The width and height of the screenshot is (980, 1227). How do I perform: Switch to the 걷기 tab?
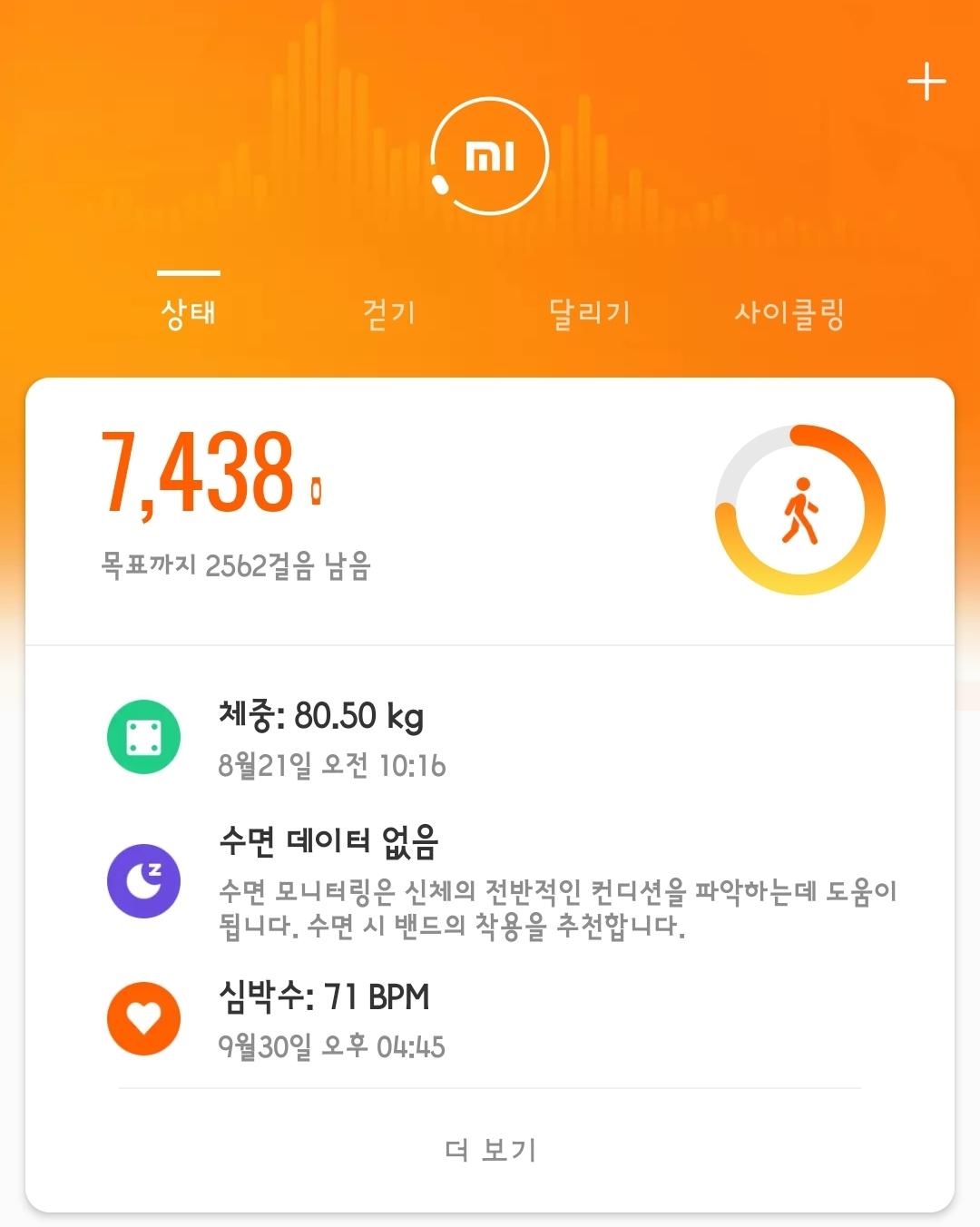[389, 313]
